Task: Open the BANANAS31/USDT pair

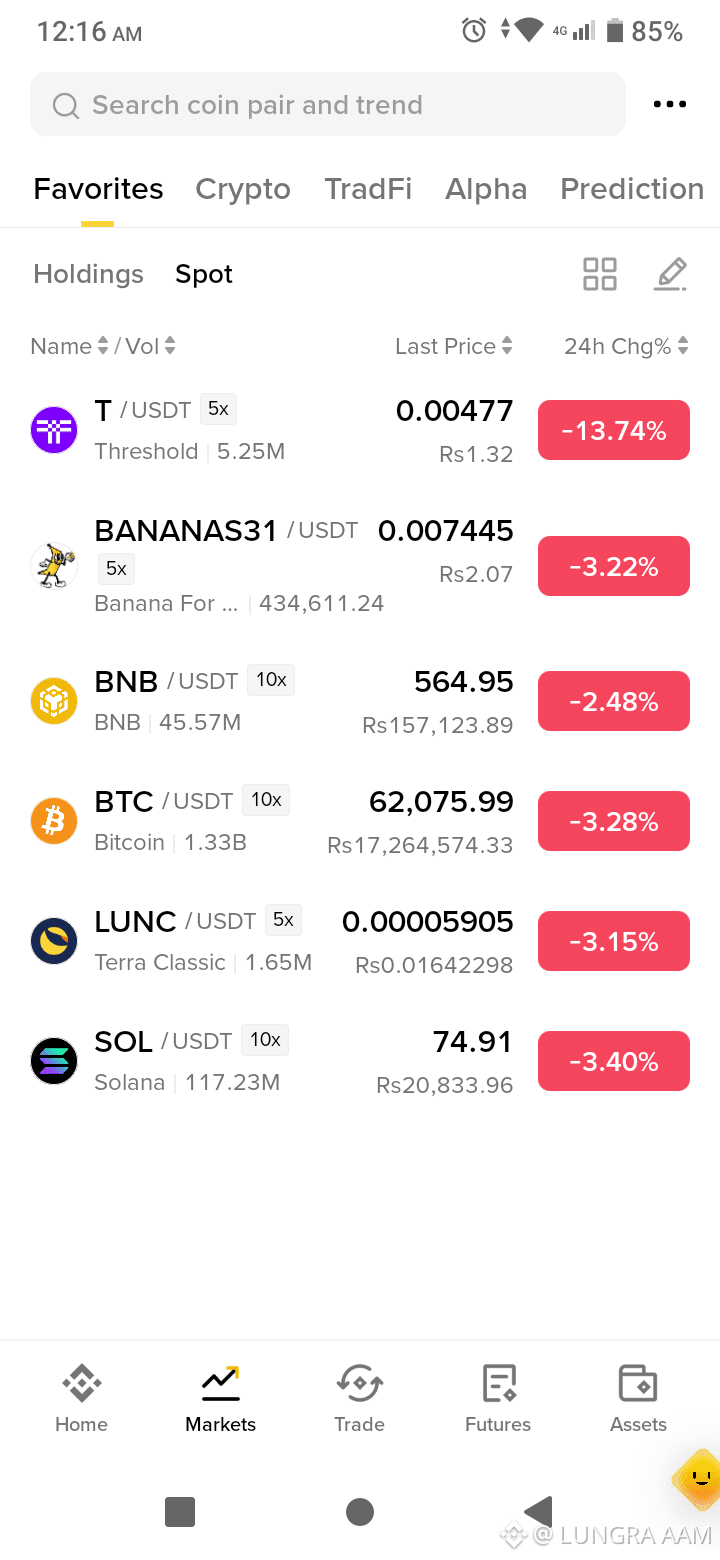Action: (360, 566)
